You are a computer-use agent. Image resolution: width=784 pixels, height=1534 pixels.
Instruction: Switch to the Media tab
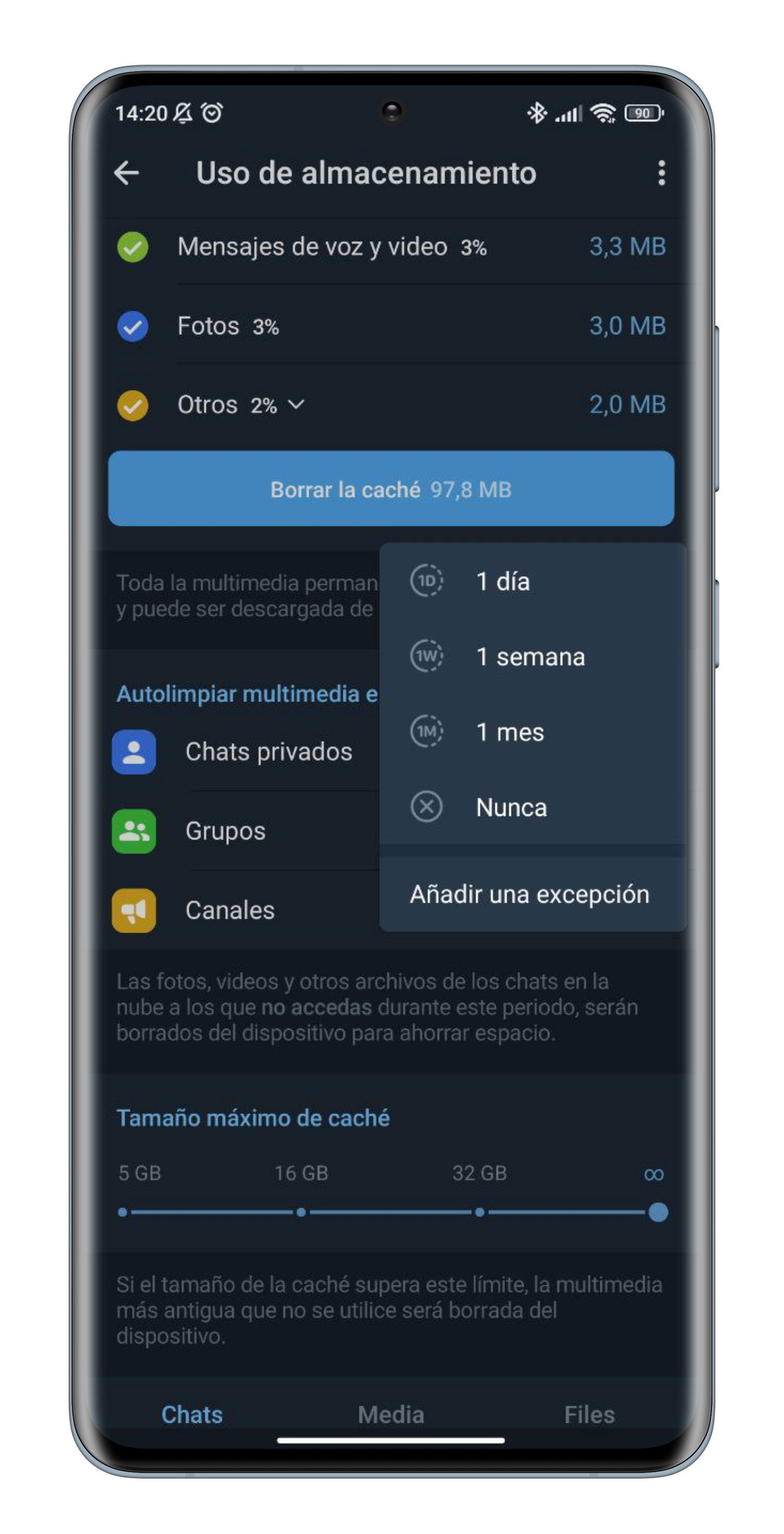pyautogui.click(x=391, y=1415)
